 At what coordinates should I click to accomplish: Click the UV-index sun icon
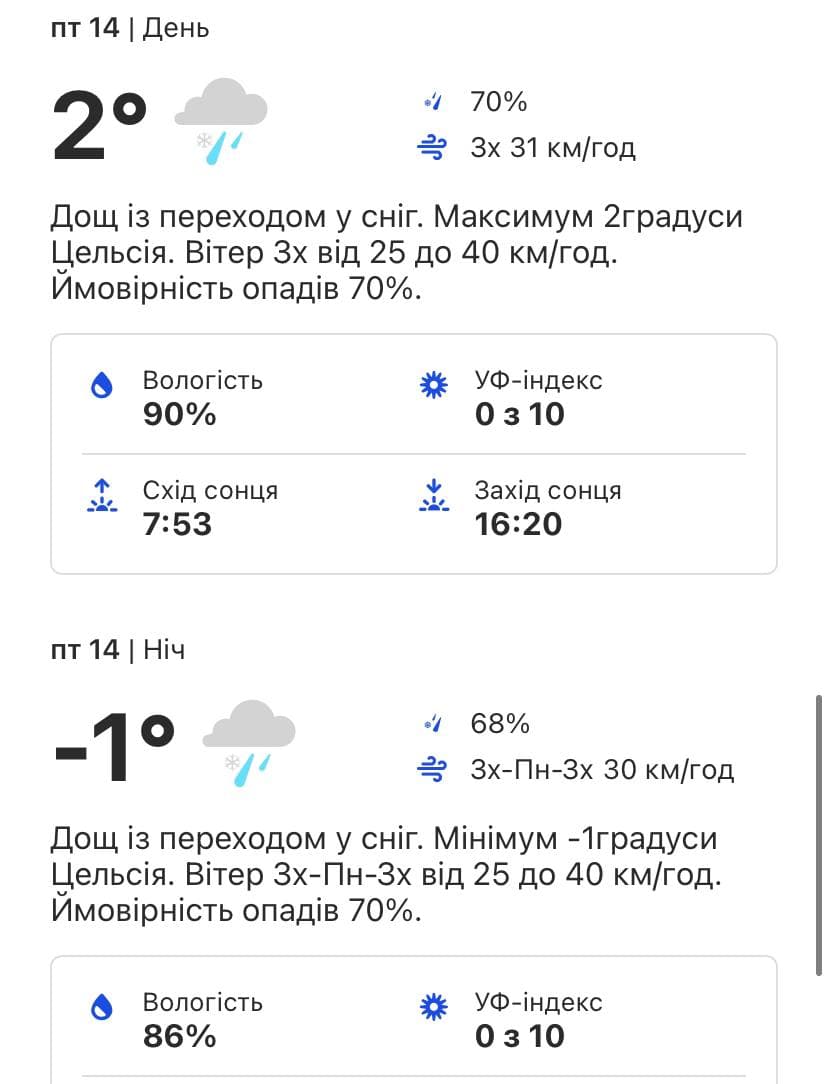(x=433, y=384)
